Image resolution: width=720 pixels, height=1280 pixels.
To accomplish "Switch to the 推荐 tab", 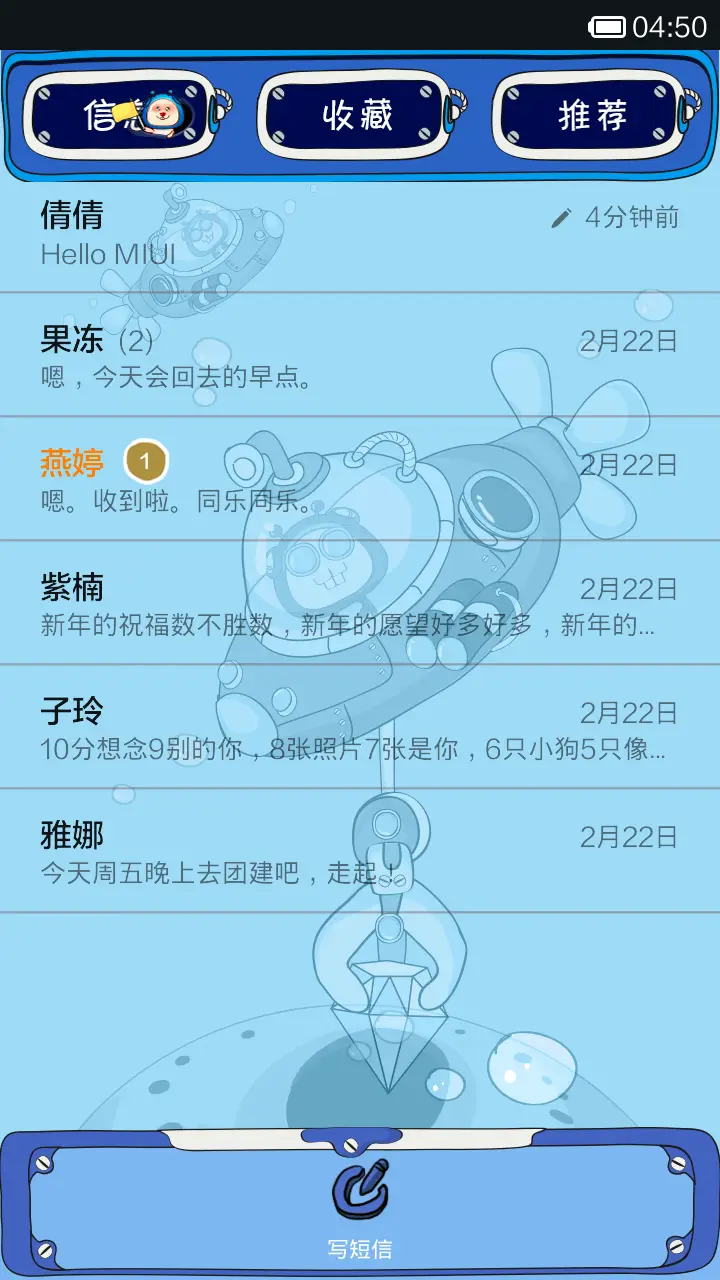I will click(593, 116).
